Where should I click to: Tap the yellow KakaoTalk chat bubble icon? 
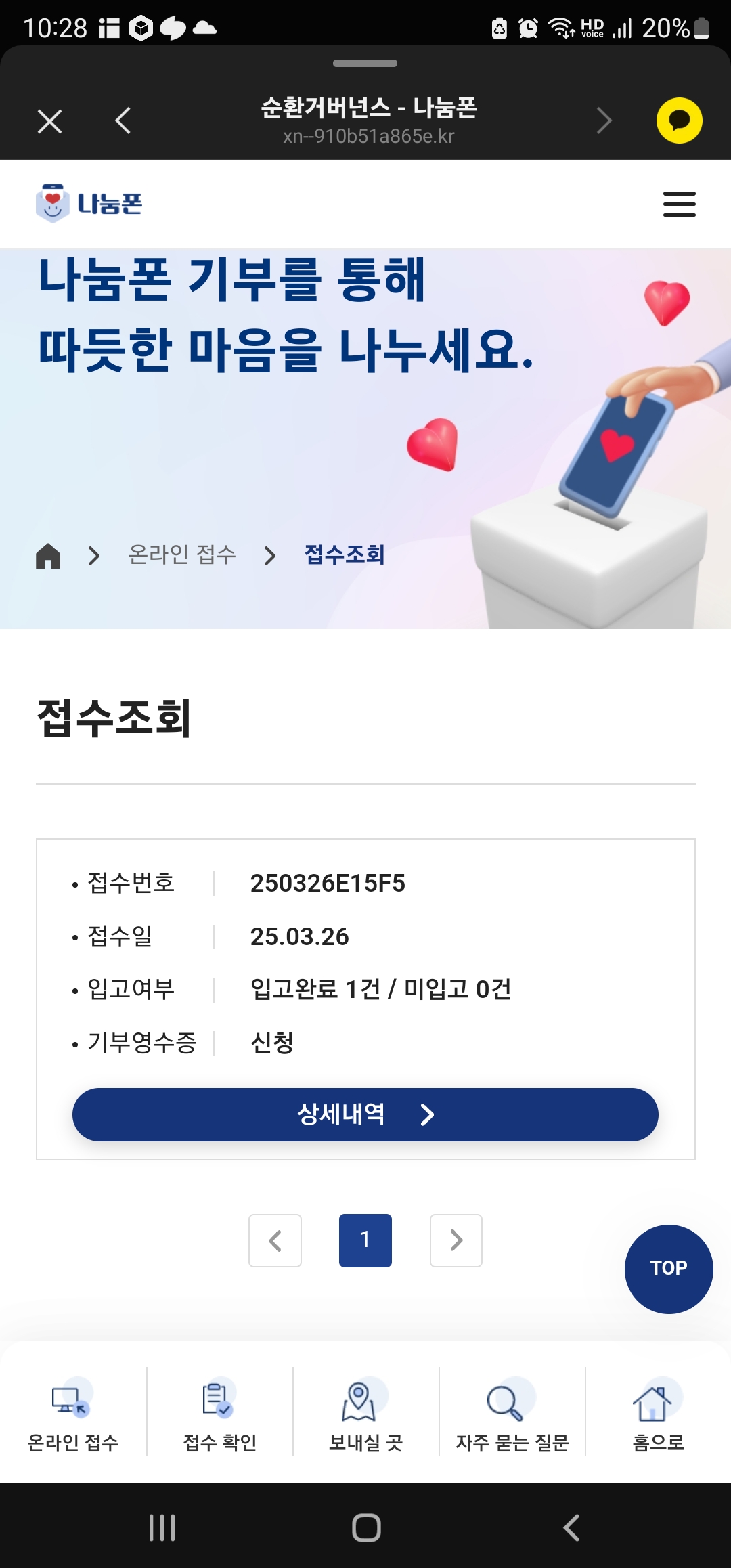click(679, 121)
